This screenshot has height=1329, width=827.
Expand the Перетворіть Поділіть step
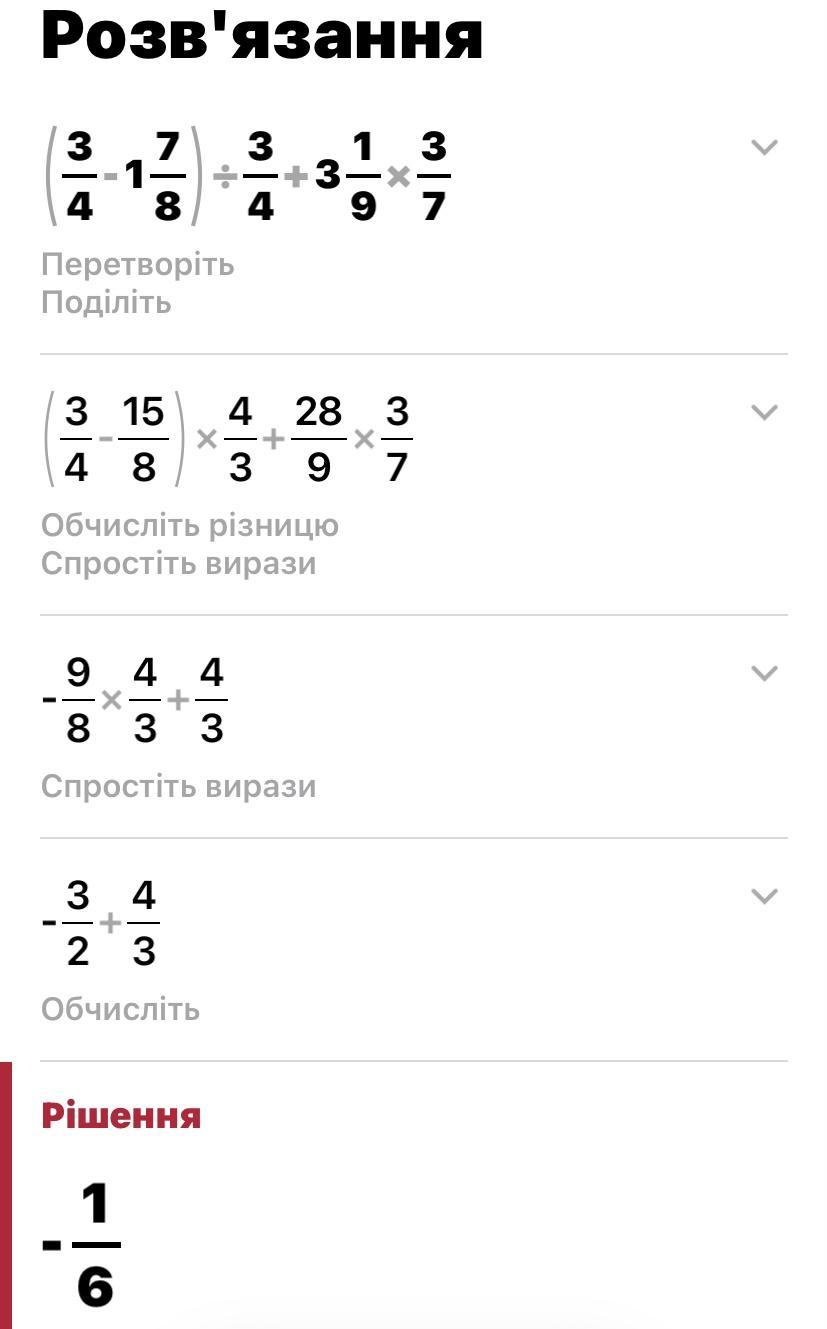pyautogui.click(x=764, y=148)
